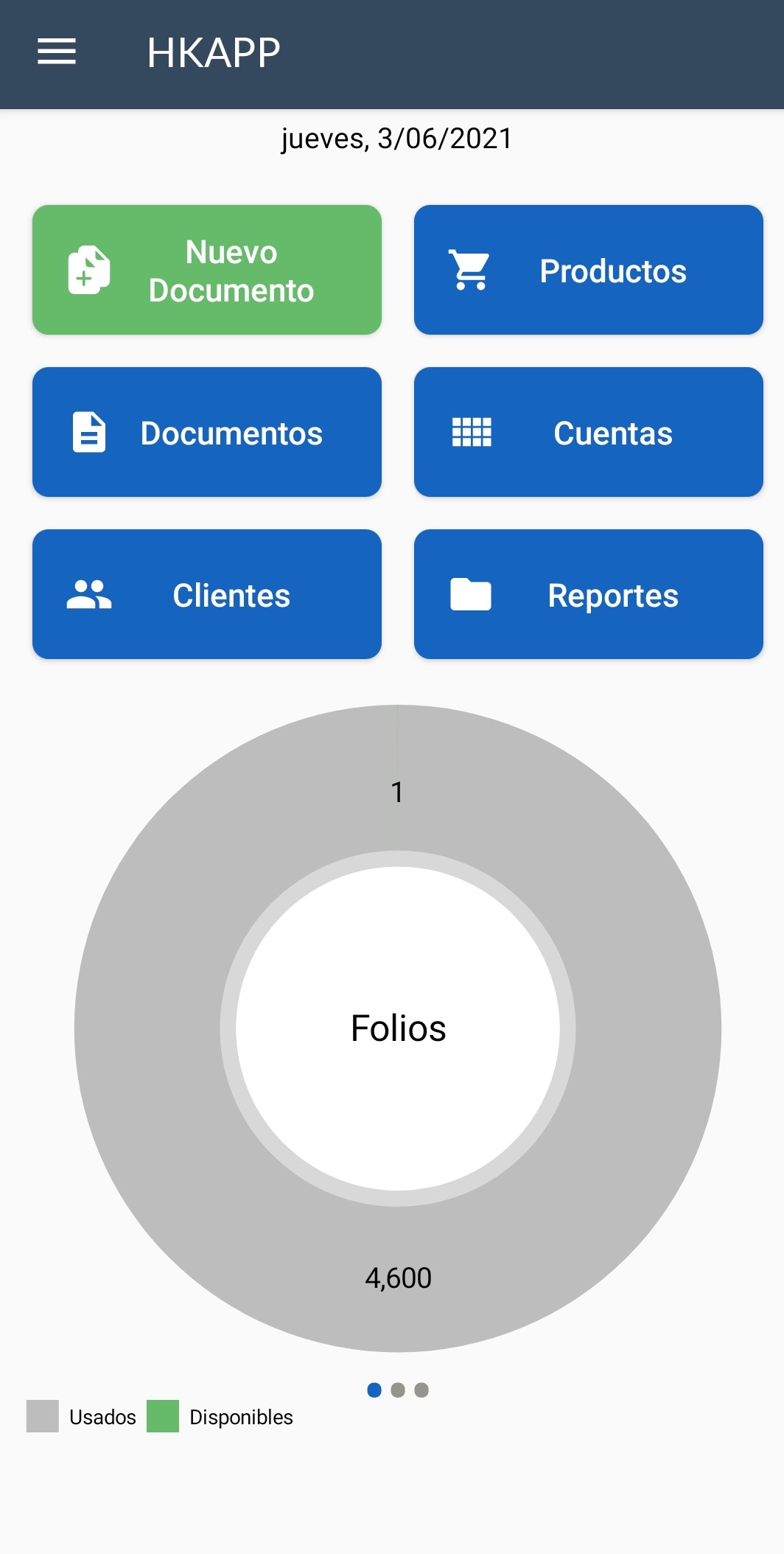
Task: Open the hamburger drawer menu
Action: tap(57, 52)
